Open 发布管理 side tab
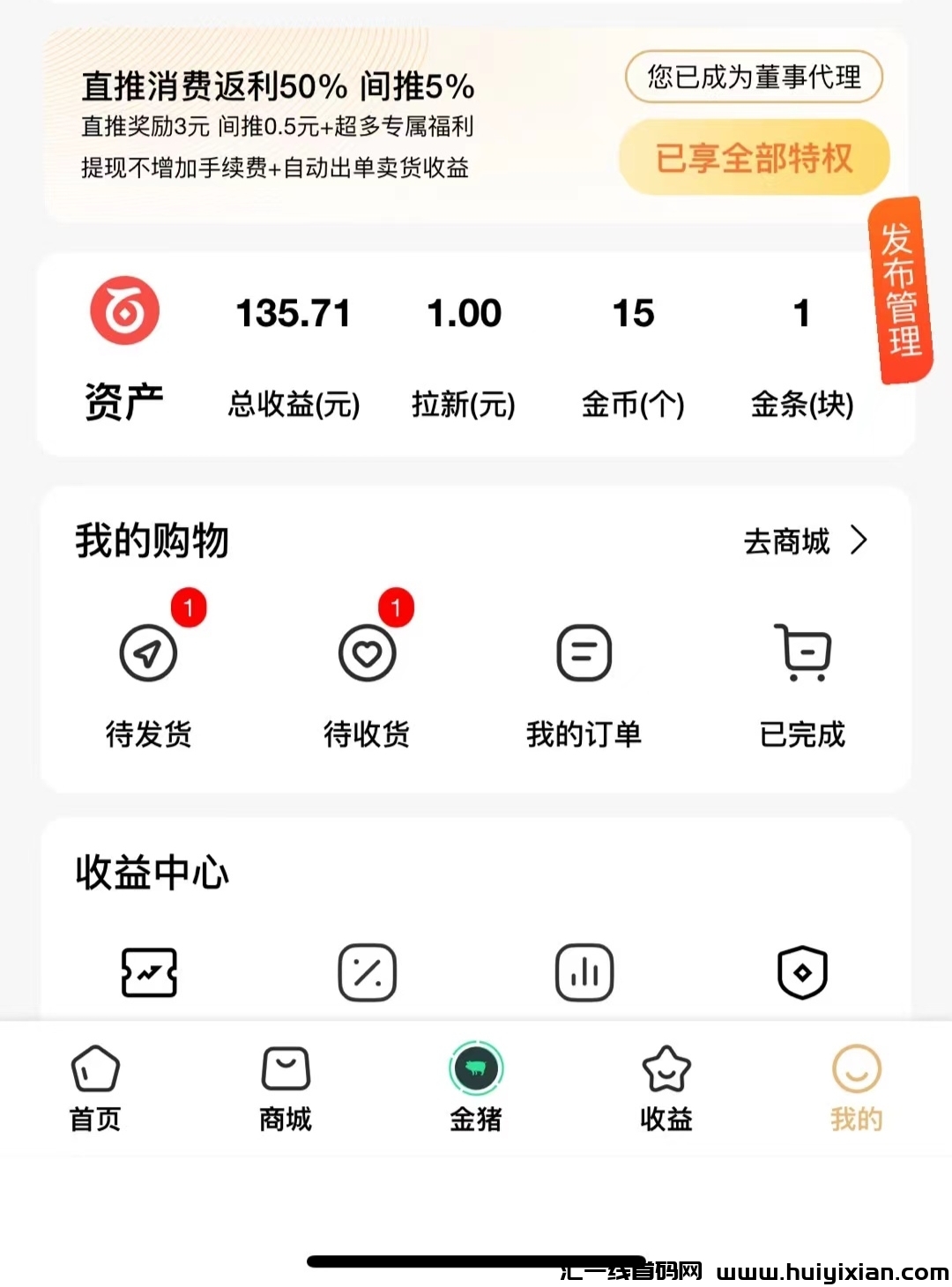 [899, 291]
